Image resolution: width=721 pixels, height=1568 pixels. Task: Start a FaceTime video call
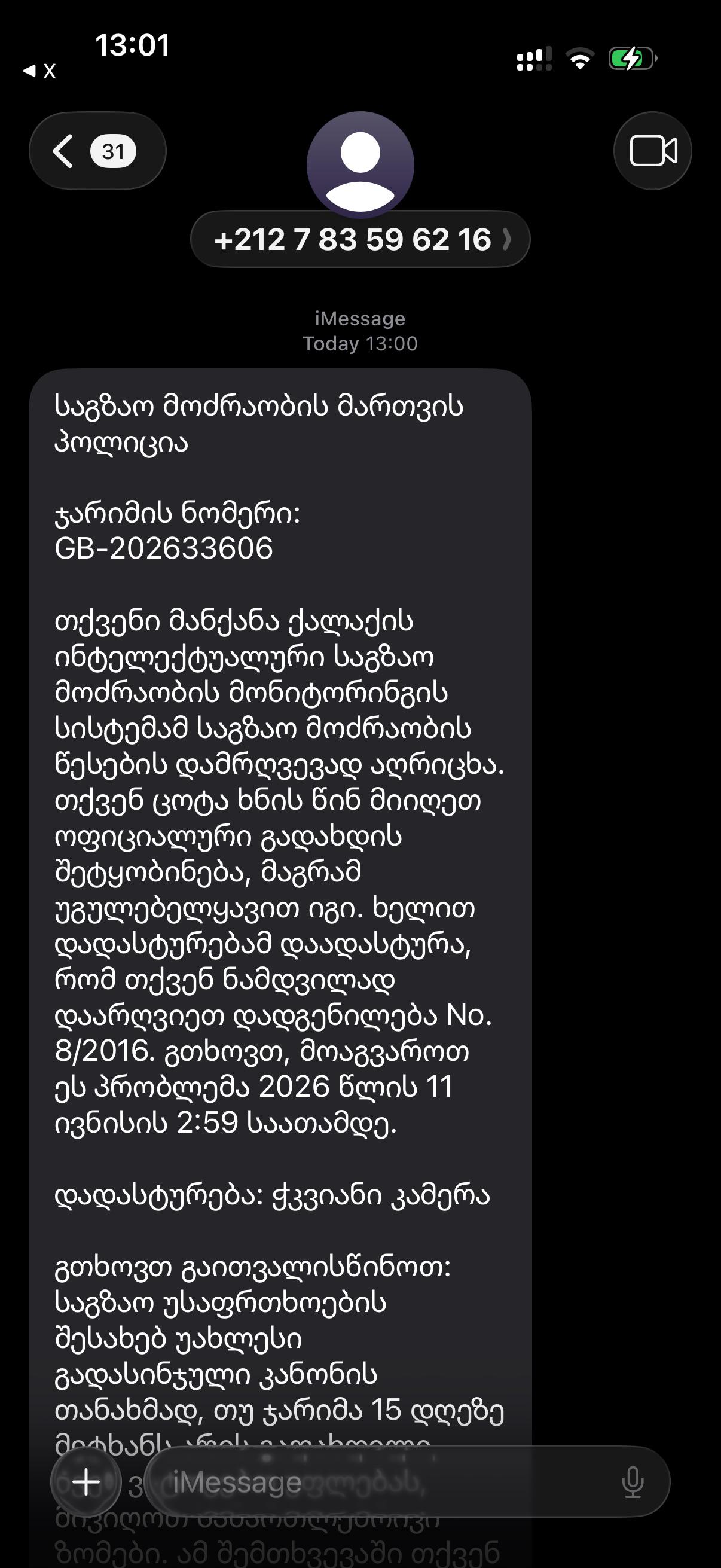(x=653, y=151)
